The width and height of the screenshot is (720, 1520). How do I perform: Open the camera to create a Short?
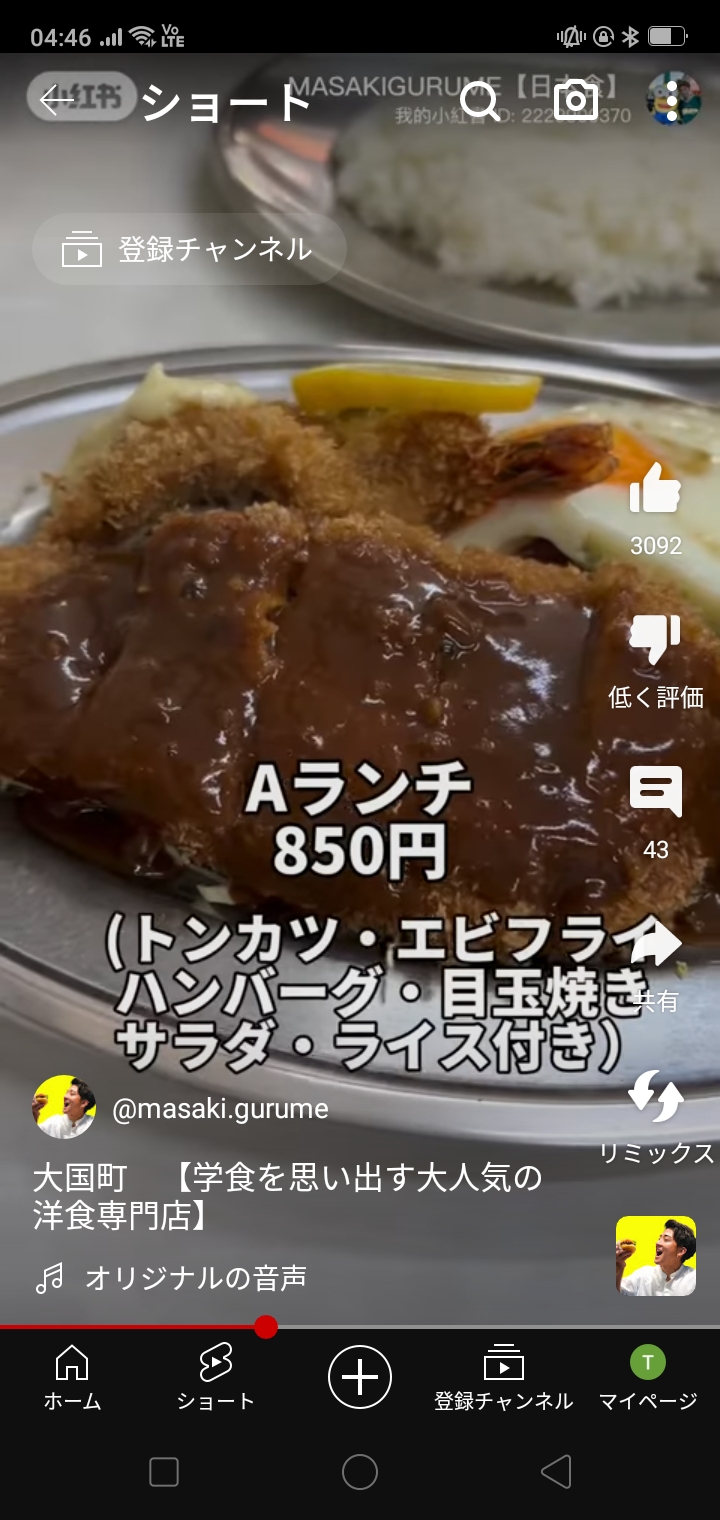pyautogui.click(x=576, y=101)
